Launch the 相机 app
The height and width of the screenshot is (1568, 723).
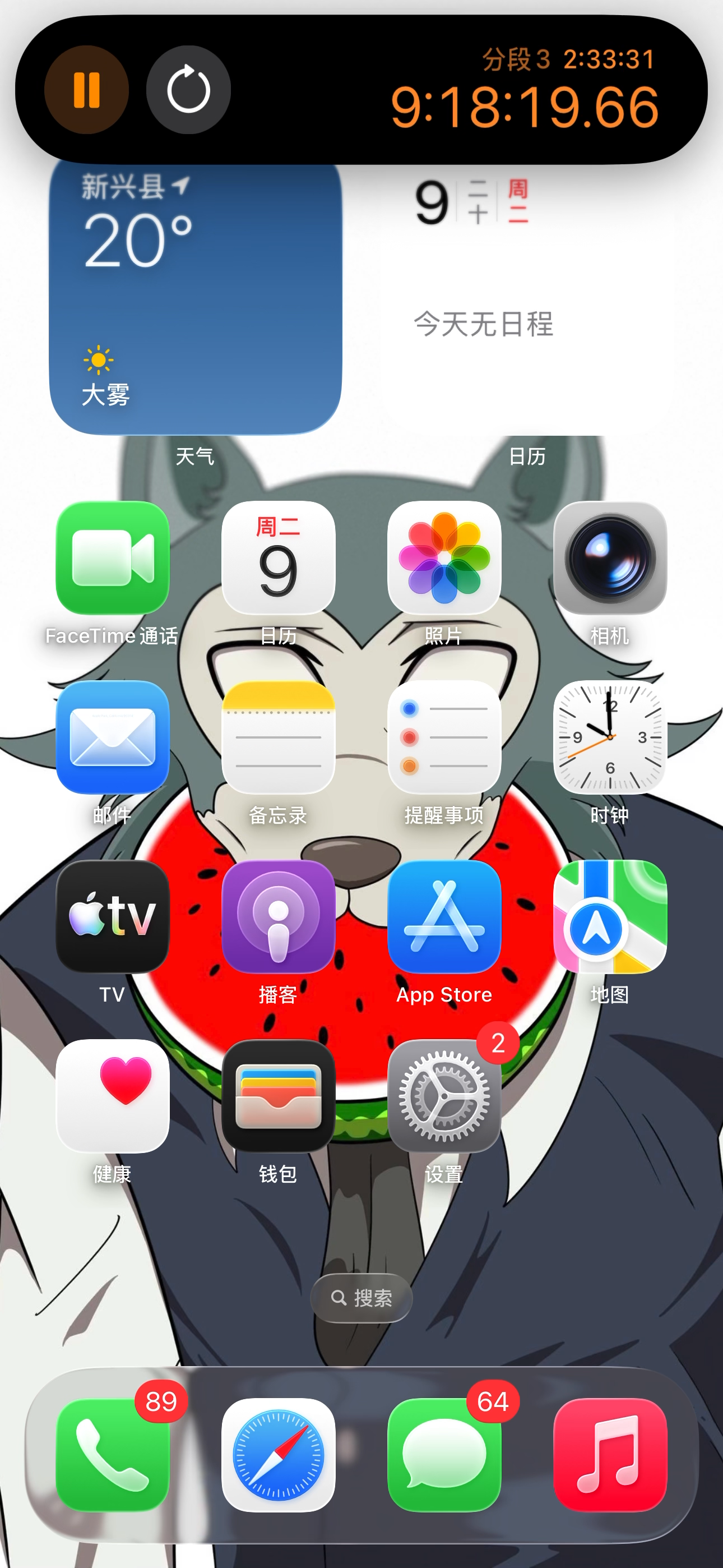click(610, 558)
